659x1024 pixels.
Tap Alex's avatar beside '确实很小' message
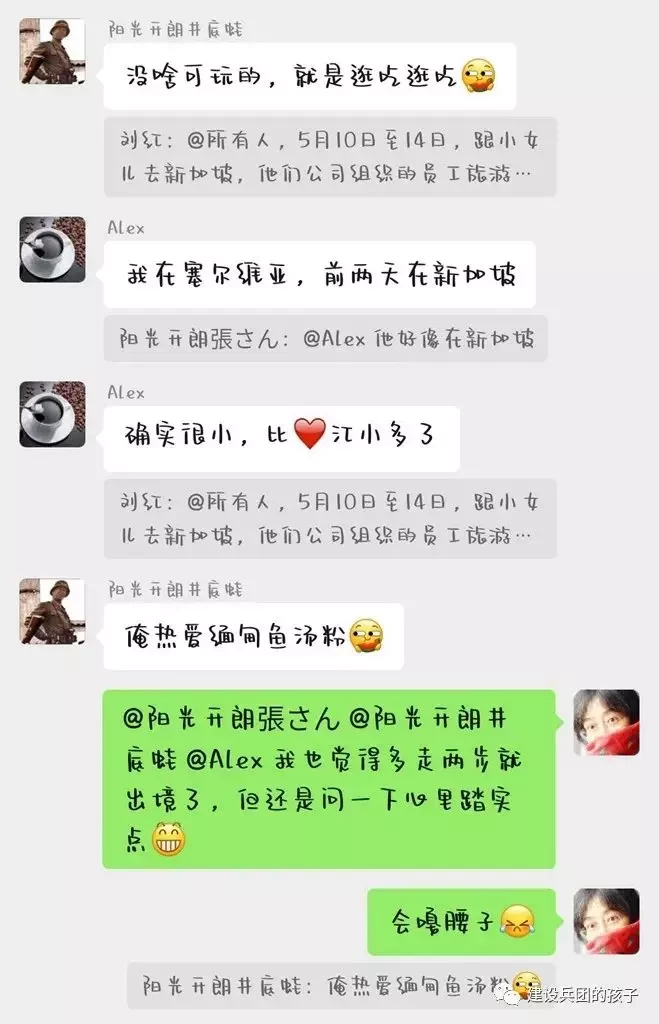point(52,414)
